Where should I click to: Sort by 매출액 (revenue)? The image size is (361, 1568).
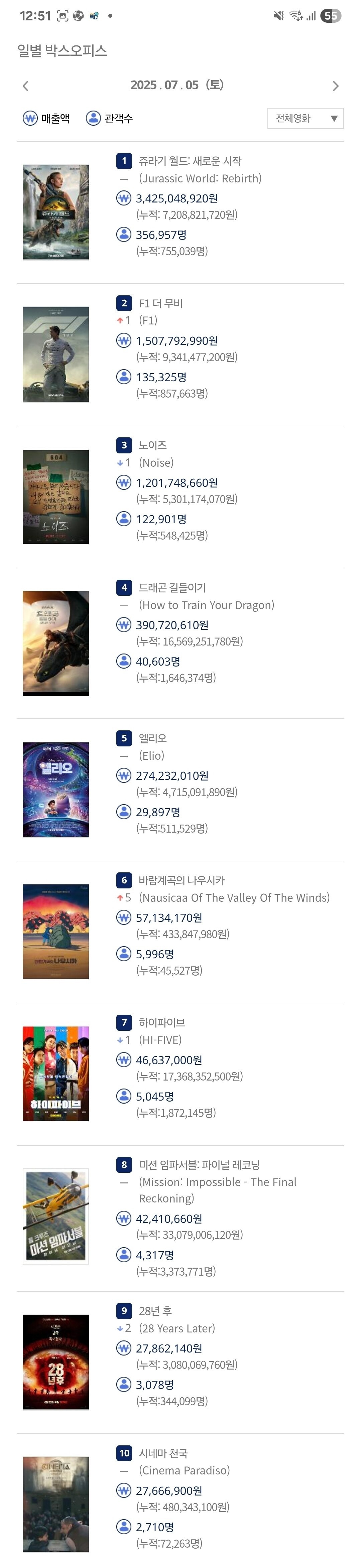coord(46,118)
